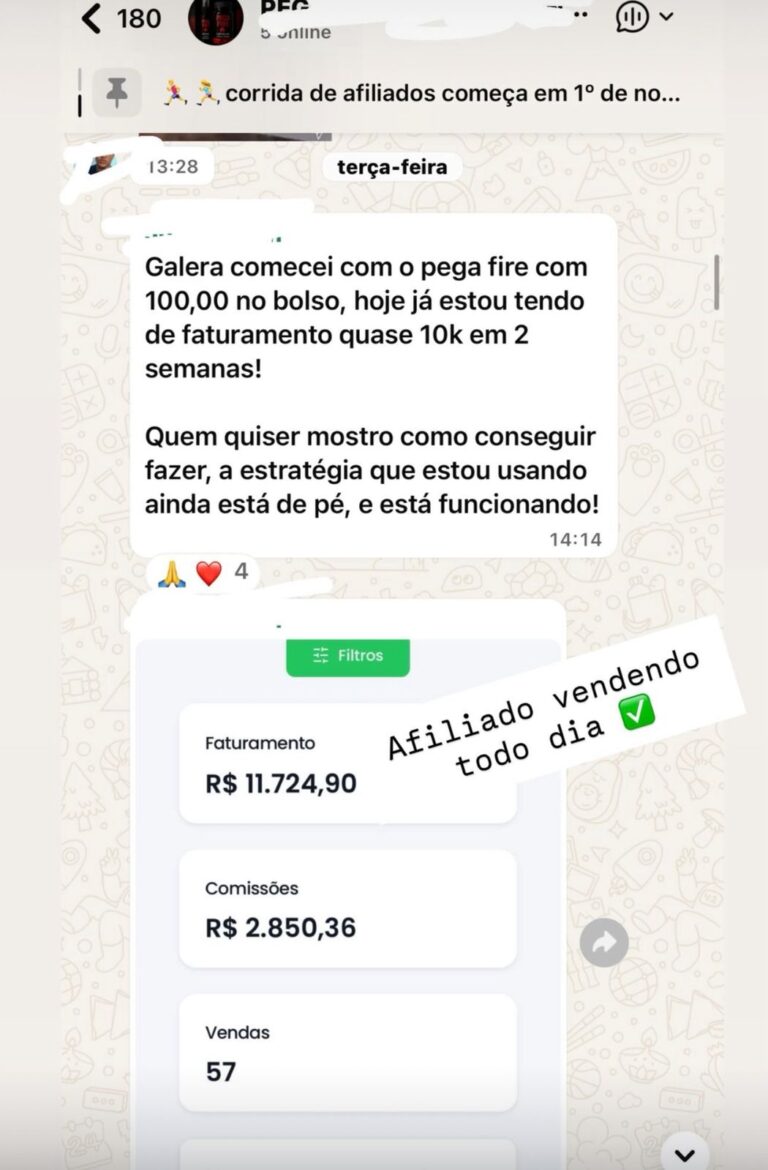This screenshot has height=1170, width=768.
Task: Tap the Vendas card showing 57
Action: coord(347,1052)
